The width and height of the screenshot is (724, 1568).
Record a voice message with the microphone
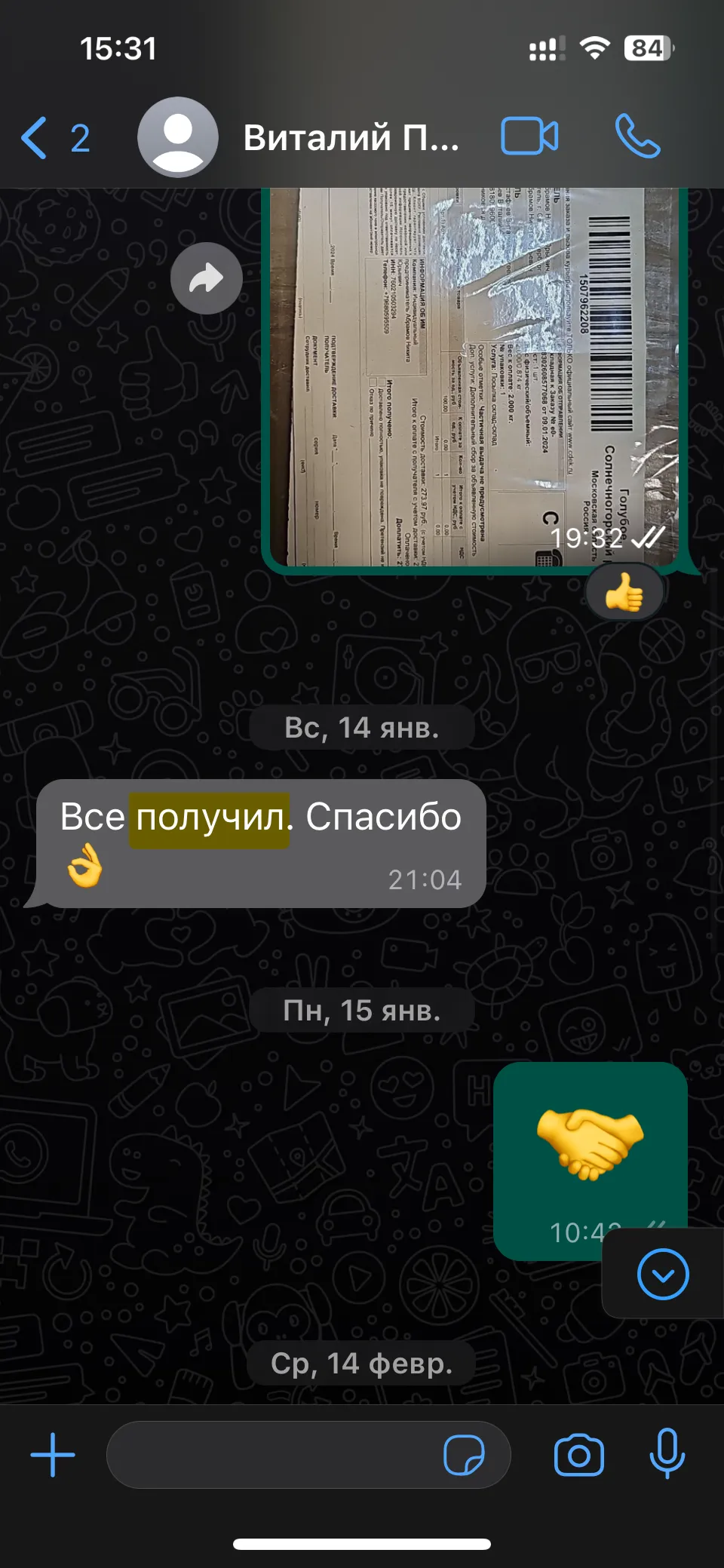(x=667, y=1453)
